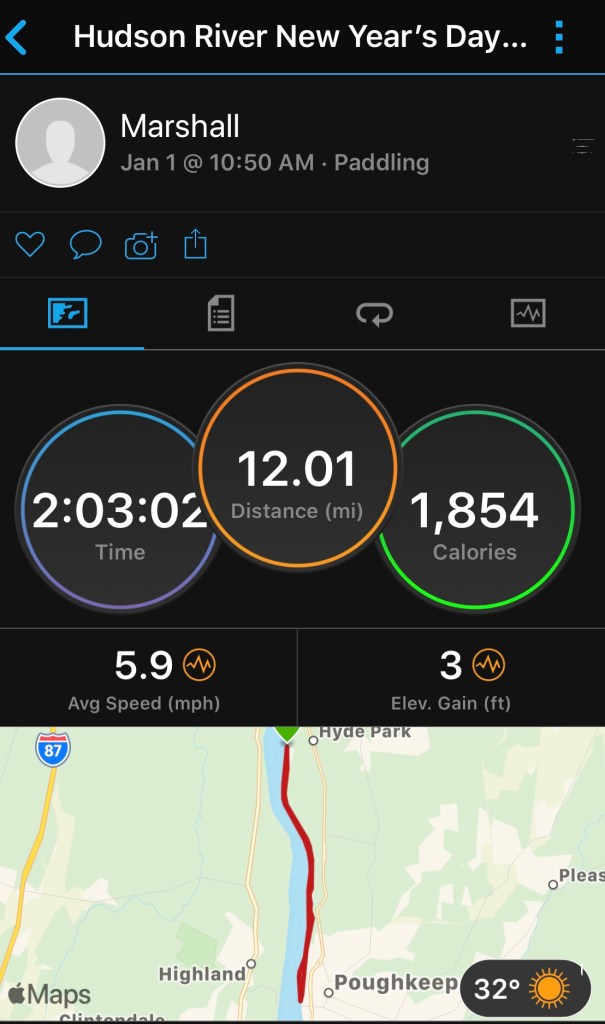Viewport: 605px width, 1024px height.
Task: Switch to the charts tab
Action: 527,314
